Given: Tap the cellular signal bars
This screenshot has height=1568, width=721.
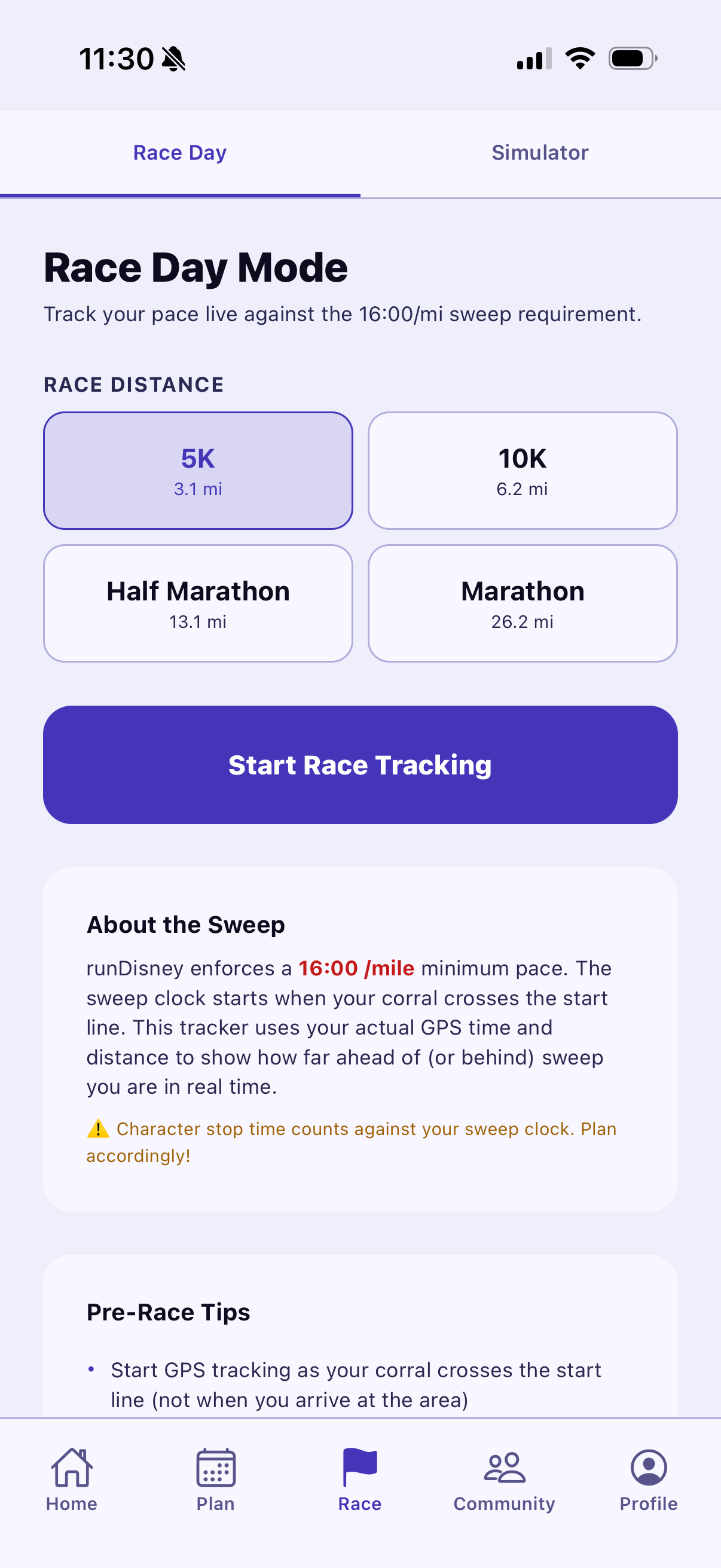Looking at the screenshot, I should (x=533, y=58).
